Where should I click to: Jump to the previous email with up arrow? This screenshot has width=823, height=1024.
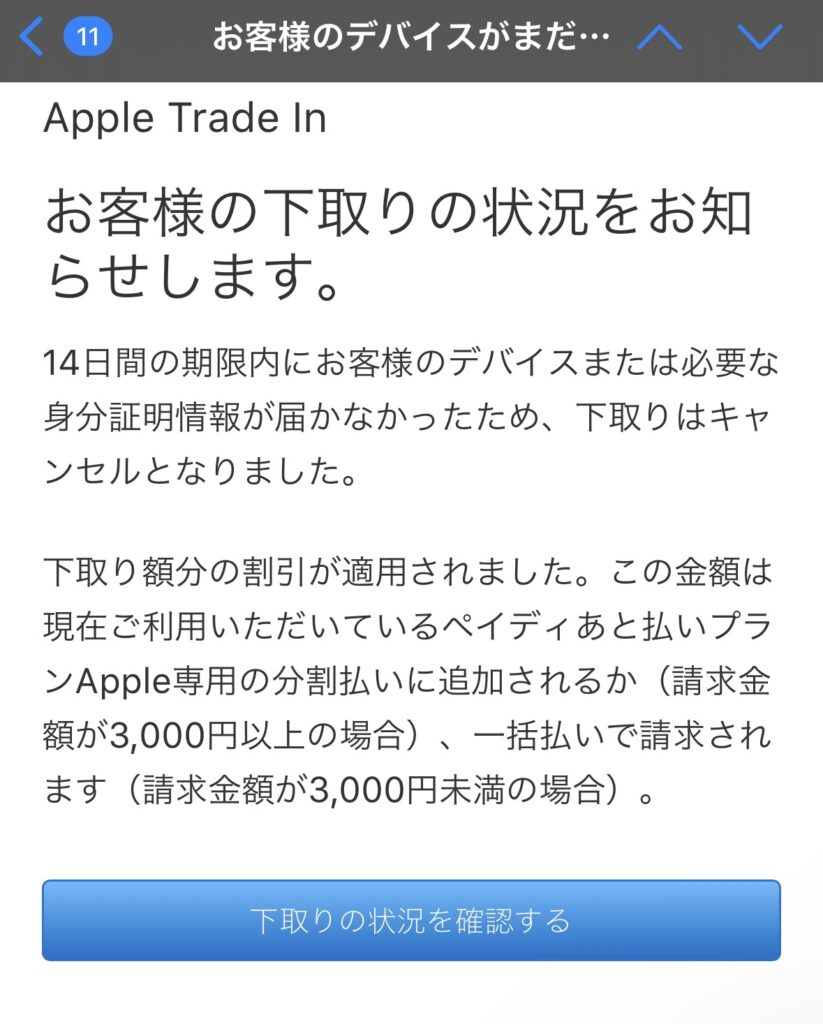point(659,38)
